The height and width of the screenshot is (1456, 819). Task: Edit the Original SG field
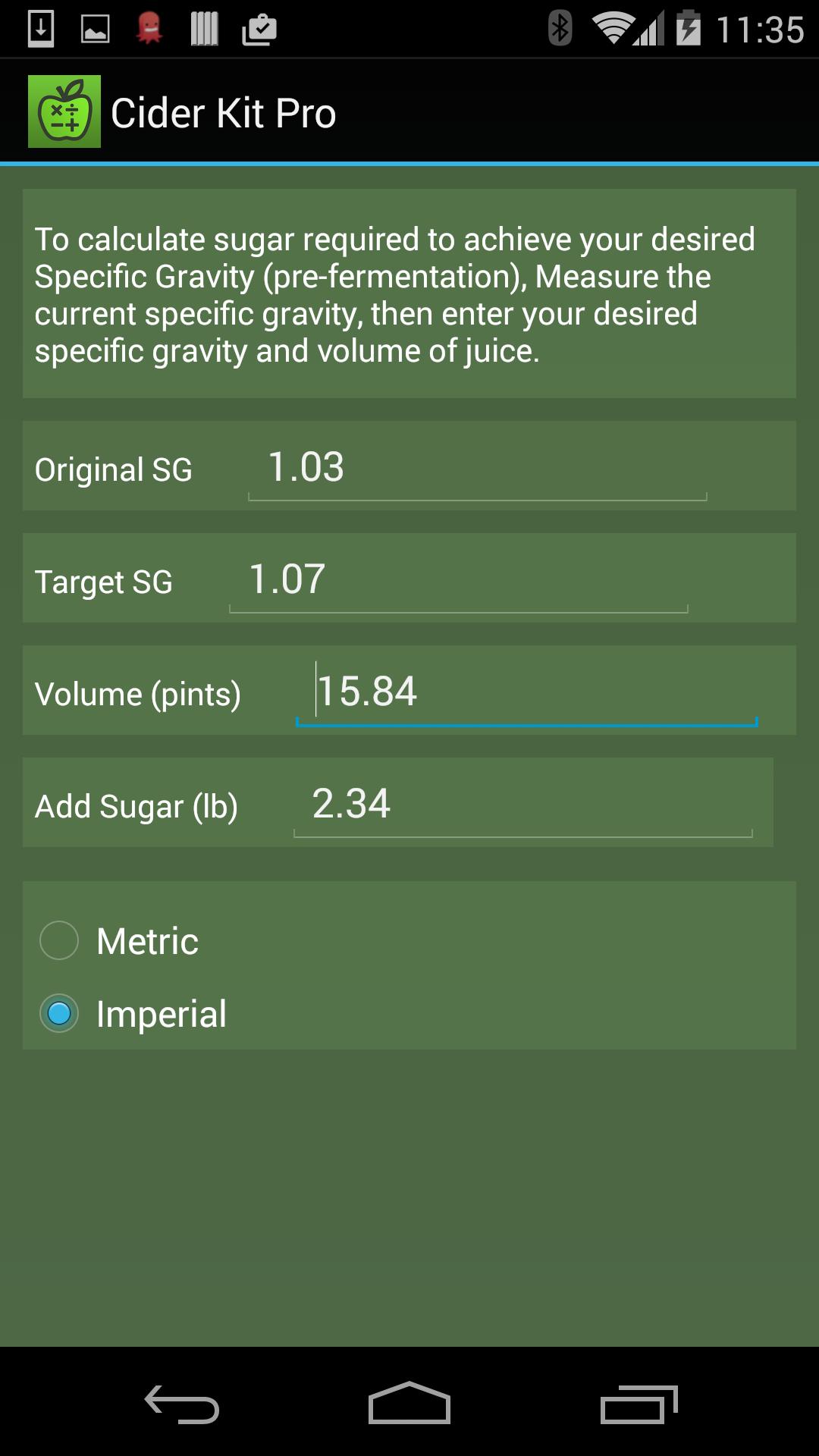tap(477, 467)
